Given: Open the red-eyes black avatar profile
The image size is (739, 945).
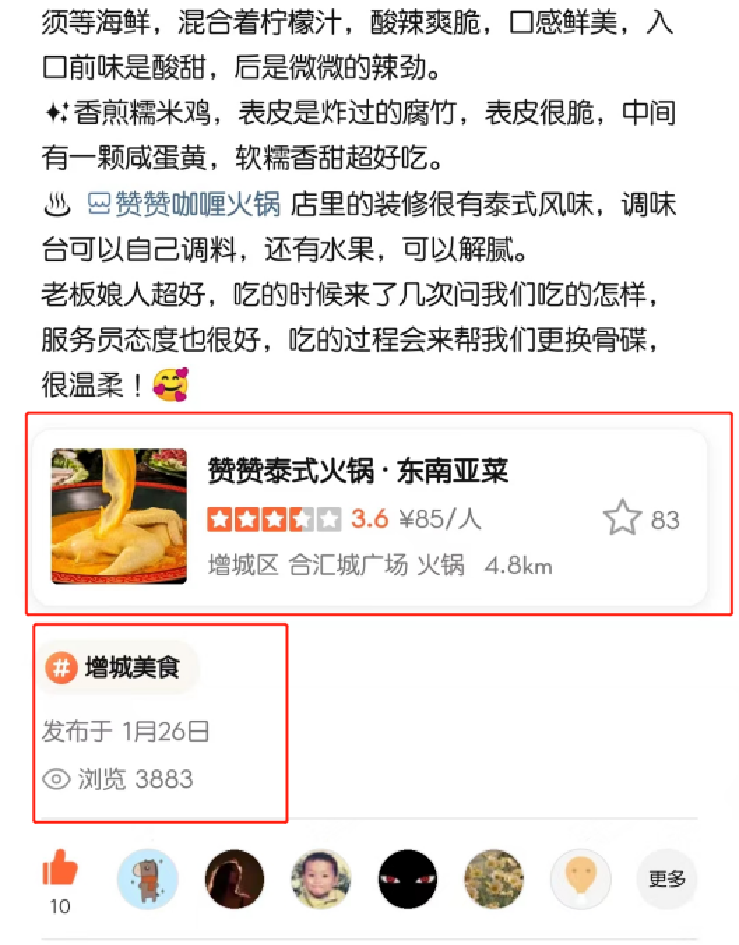Looking at the screenshot, I should coord(408,880).
